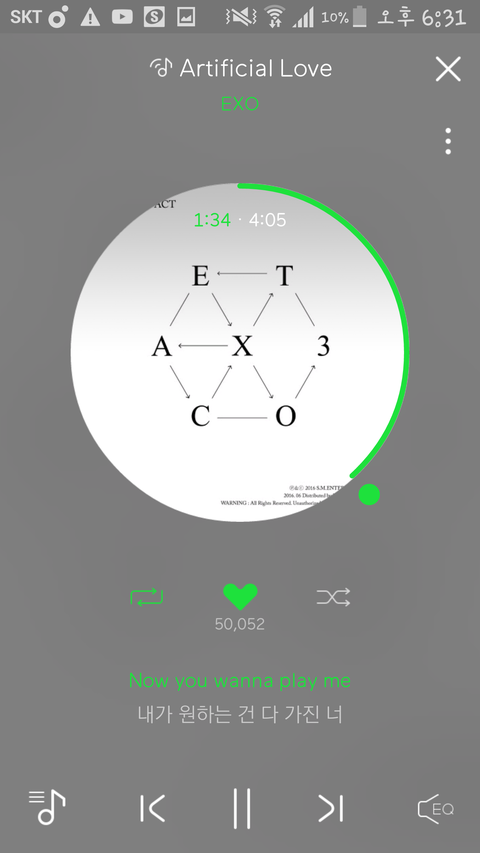Open the EXO artist link
480x853 pixels.
pos(239,103)
